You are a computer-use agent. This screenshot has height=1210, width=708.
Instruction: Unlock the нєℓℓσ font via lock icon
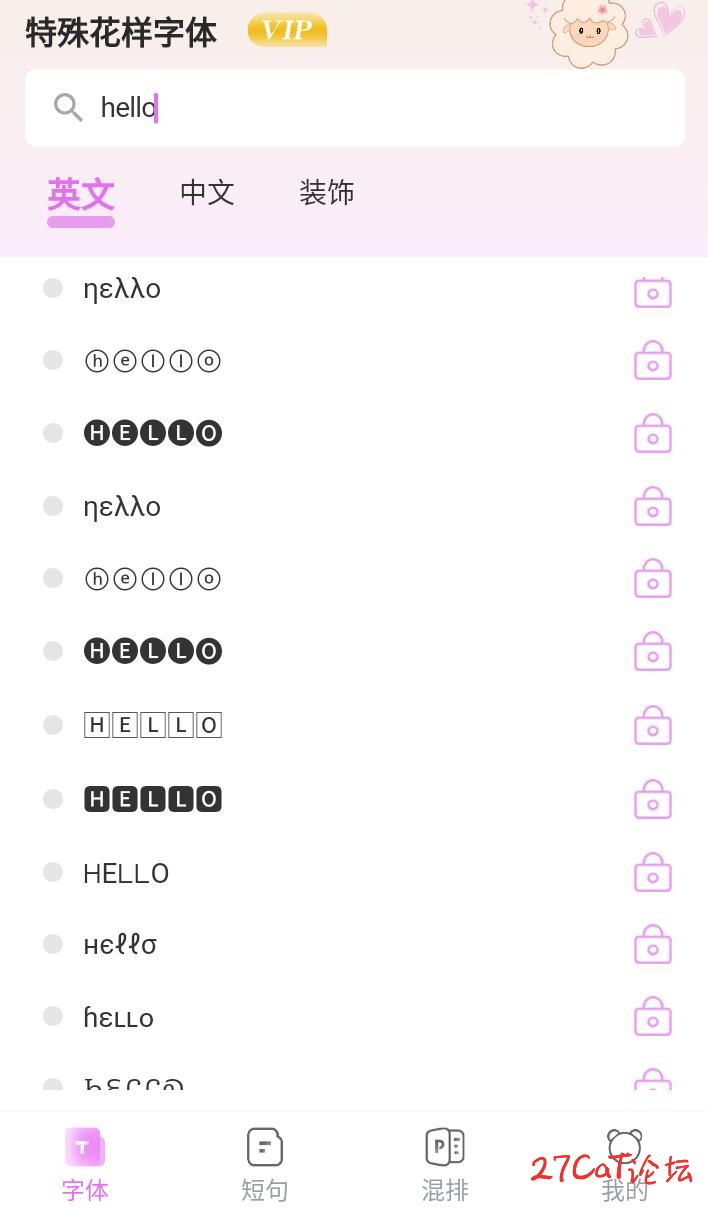point(653,945)
